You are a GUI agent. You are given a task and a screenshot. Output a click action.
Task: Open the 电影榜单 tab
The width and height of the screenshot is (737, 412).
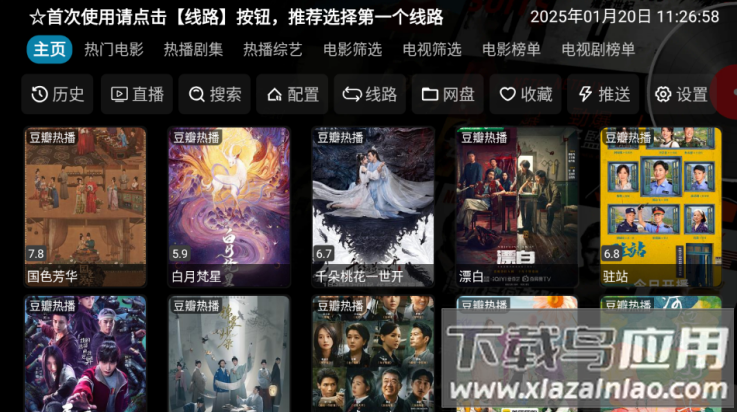[x=511, y=49]
